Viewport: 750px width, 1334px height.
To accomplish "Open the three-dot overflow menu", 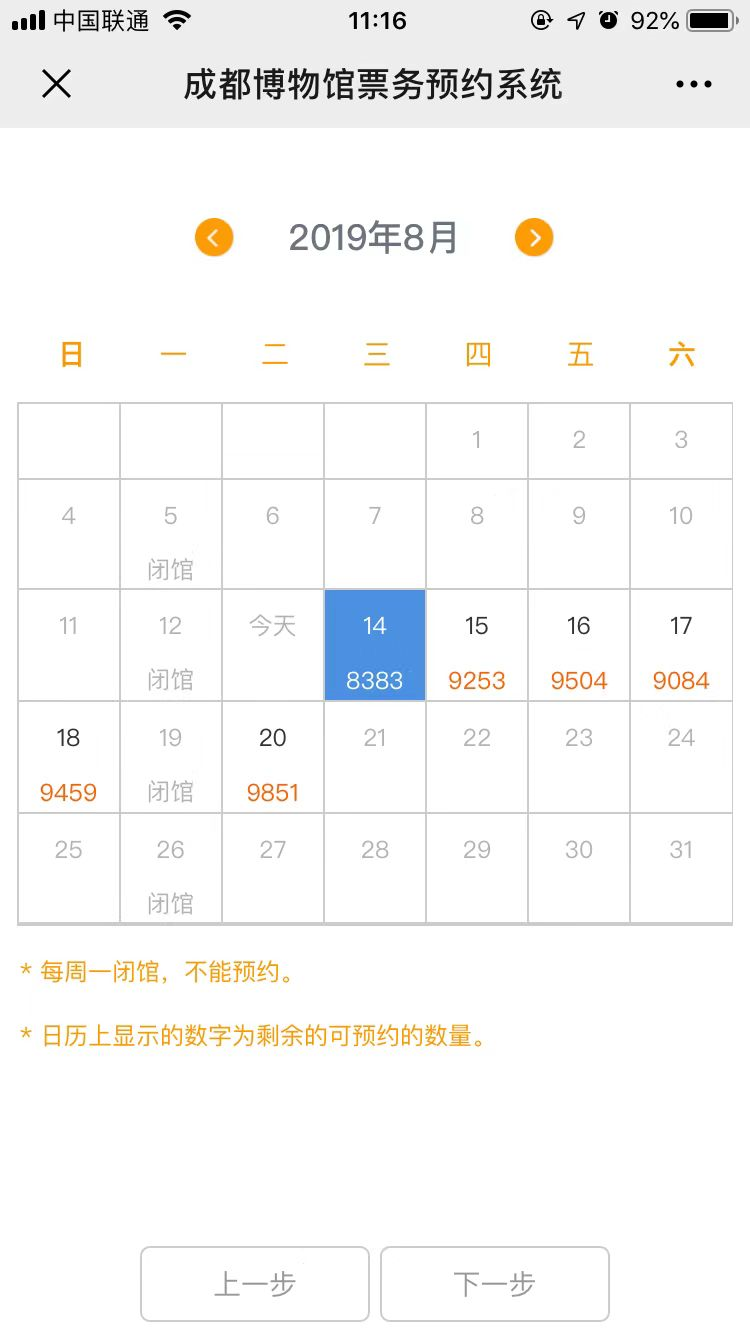I will coord(693,84).
